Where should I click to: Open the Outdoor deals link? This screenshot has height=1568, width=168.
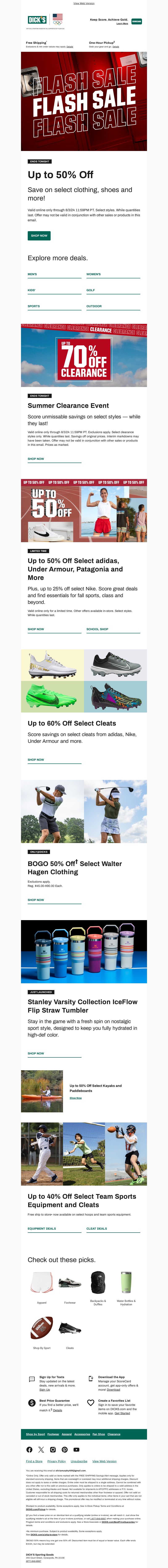94,306
